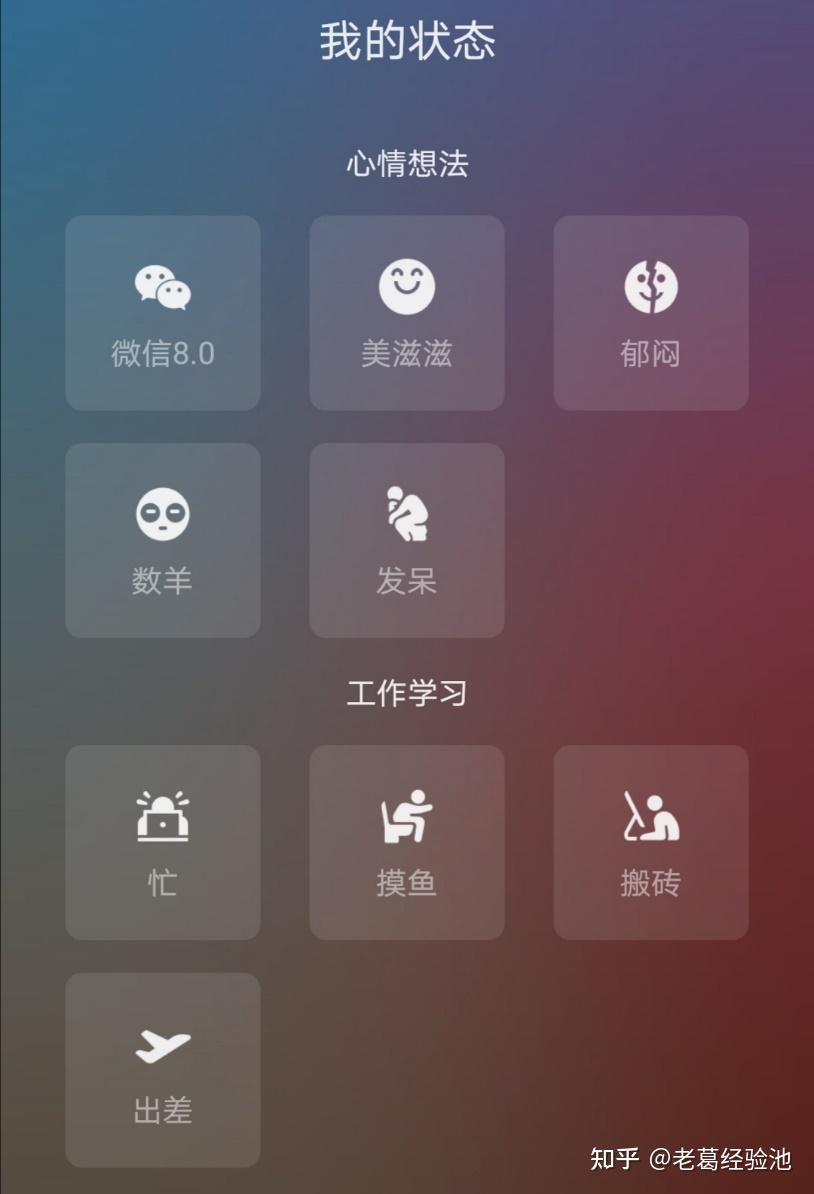Select the 出差 travel status
This screenshot has height=1194, width=814.
click(163, 1069)
